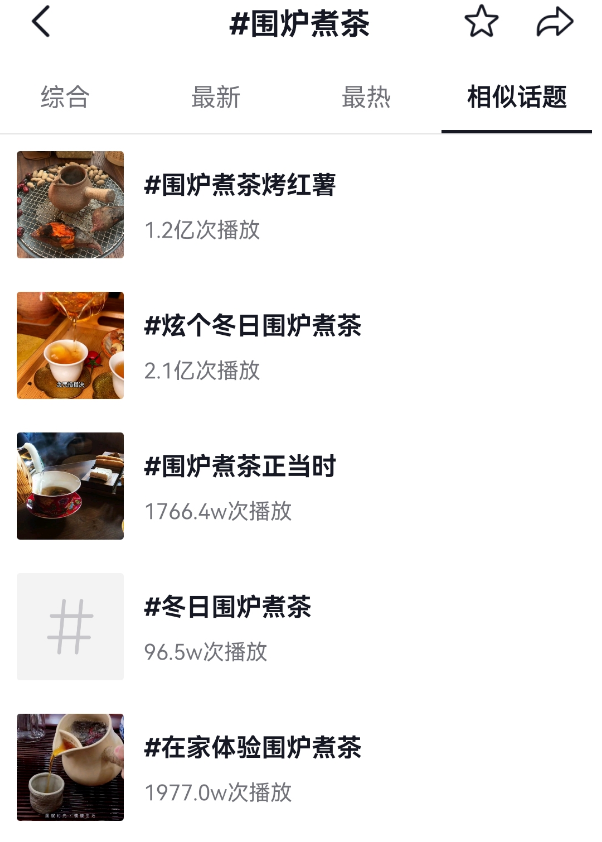Go back from the #围炉煮茶 topic page
This screenshot has width=602, height=842.
tap(41, 22)
